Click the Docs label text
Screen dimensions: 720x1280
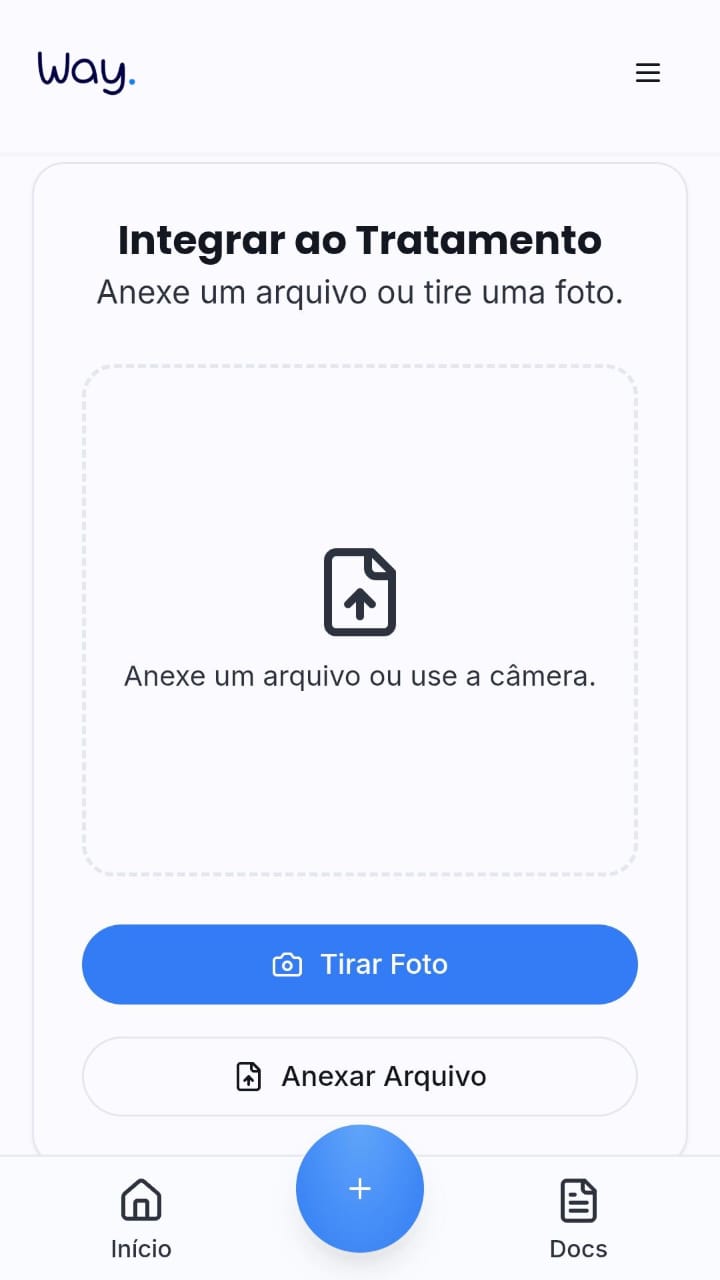tap(577, 1248)
